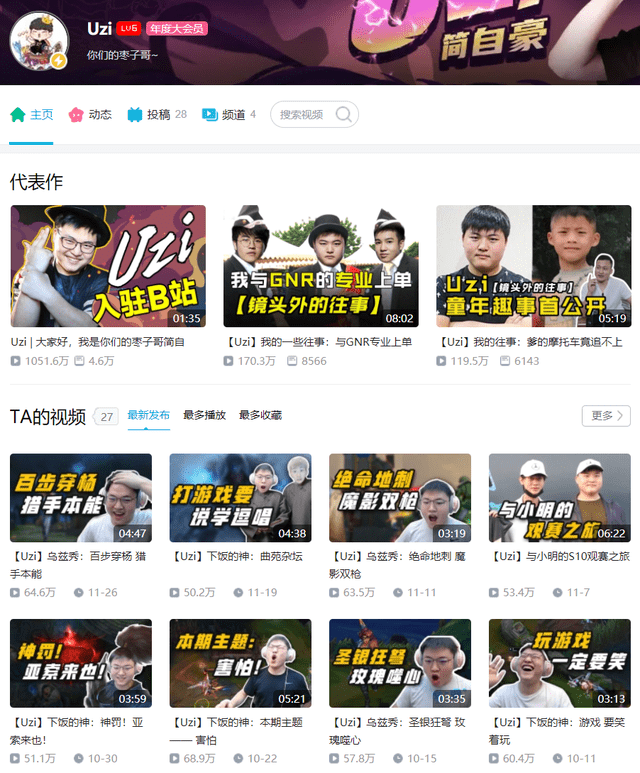Open the 百步穿杨 措手本能 video
Image resolution: width=640 pixels, height=773 pixels.
tap(81, 498)
